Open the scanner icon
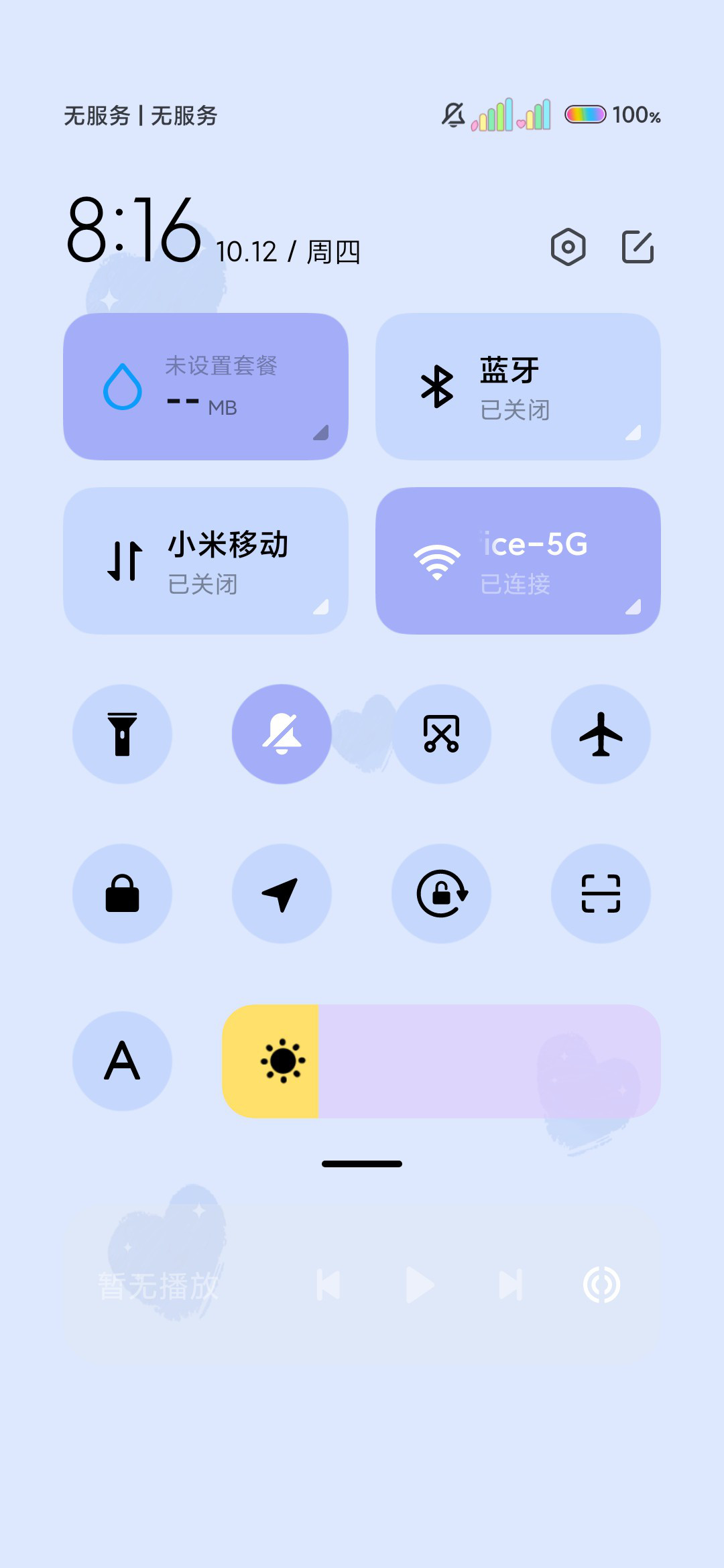Screen dimensions: 724x1568 [x=601, y=894]
